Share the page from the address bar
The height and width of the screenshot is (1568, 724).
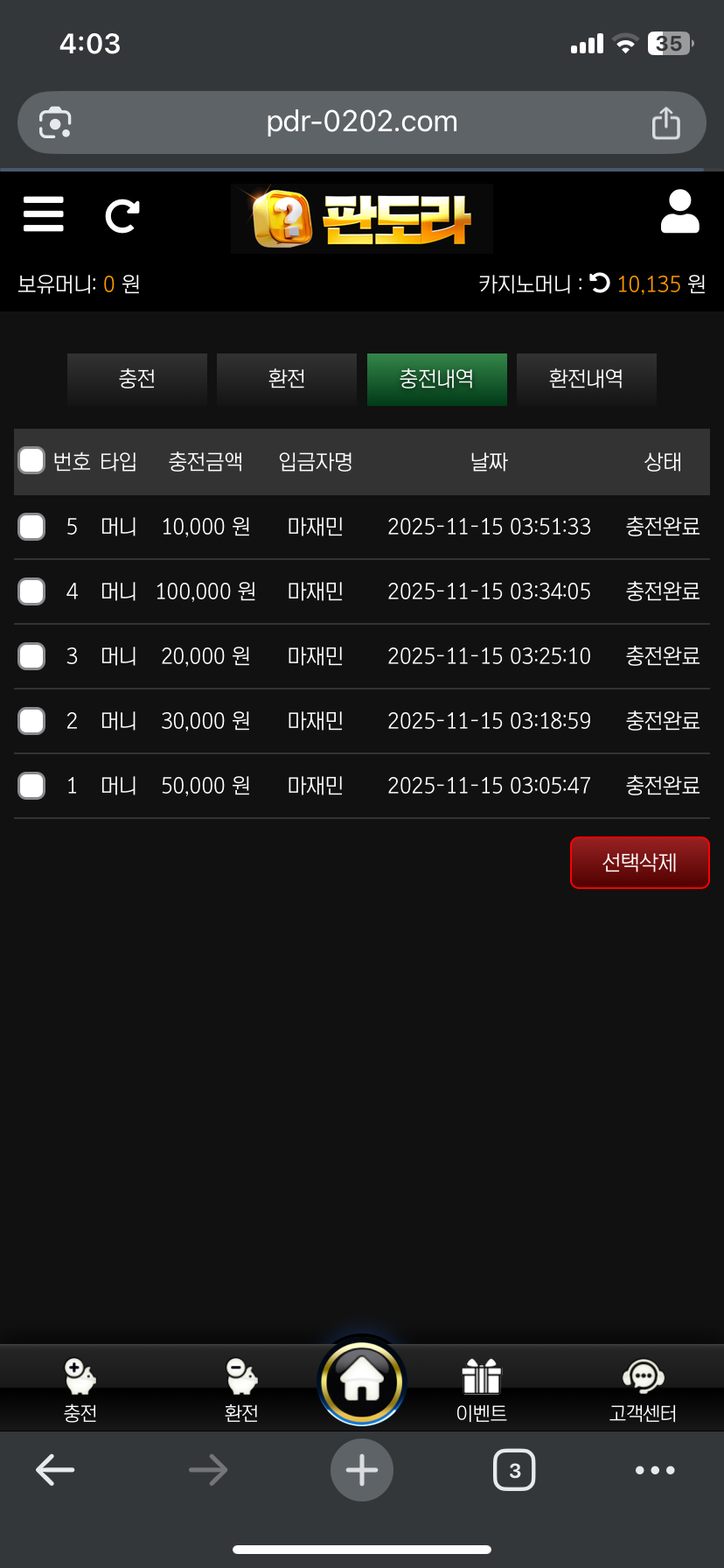665,122
